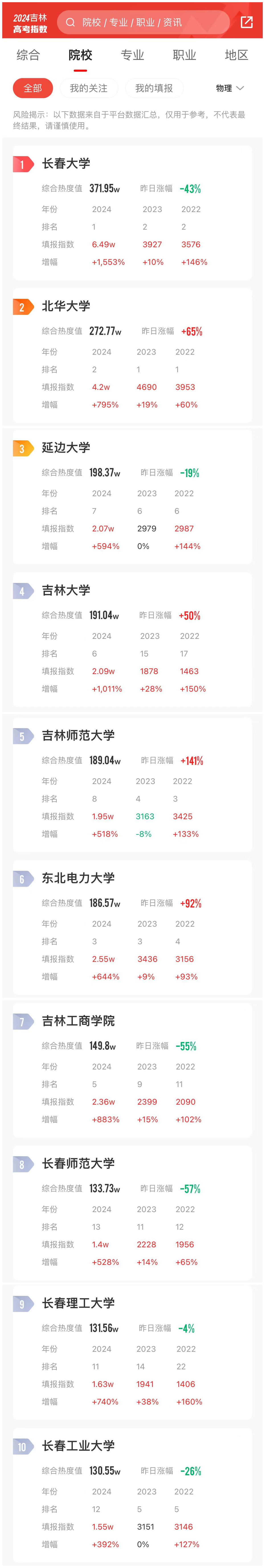This screenshot has height=1568, width=265.
Task: Switch to the 职业 tab
Action: tap(184, 55)
